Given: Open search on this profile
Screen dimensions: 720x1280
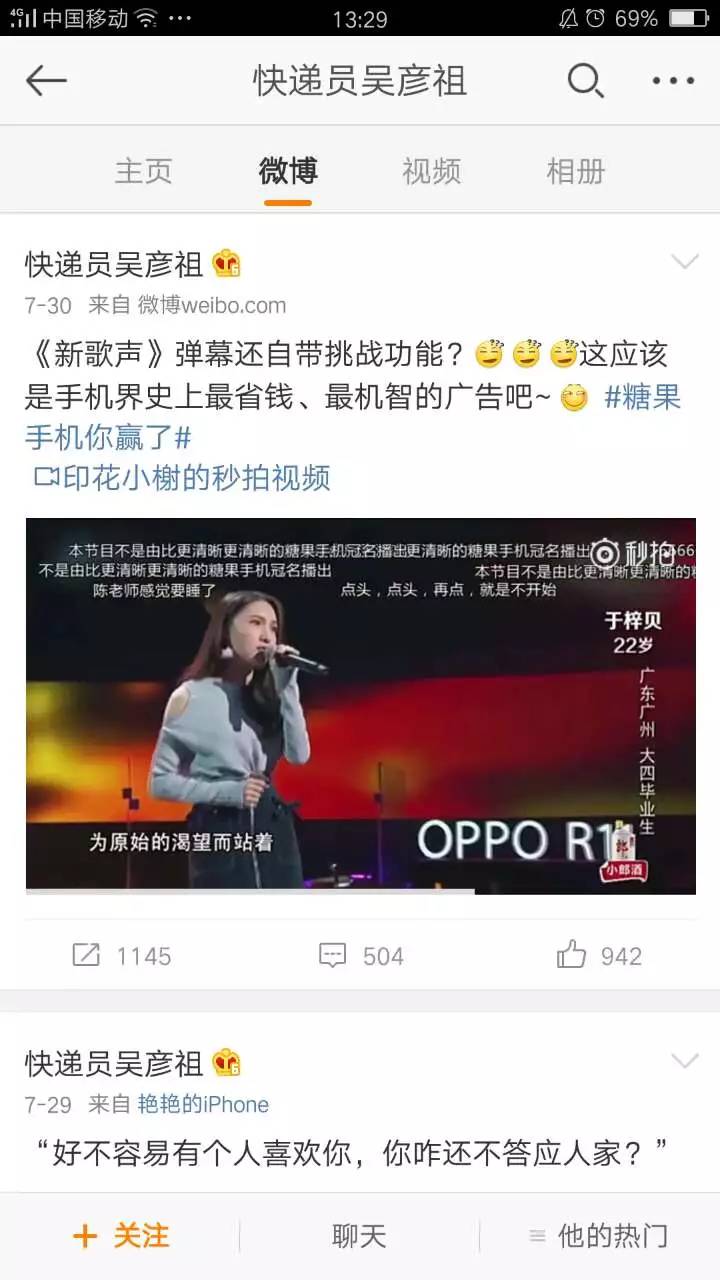Looking at the screenshot, I should (585, 81).
